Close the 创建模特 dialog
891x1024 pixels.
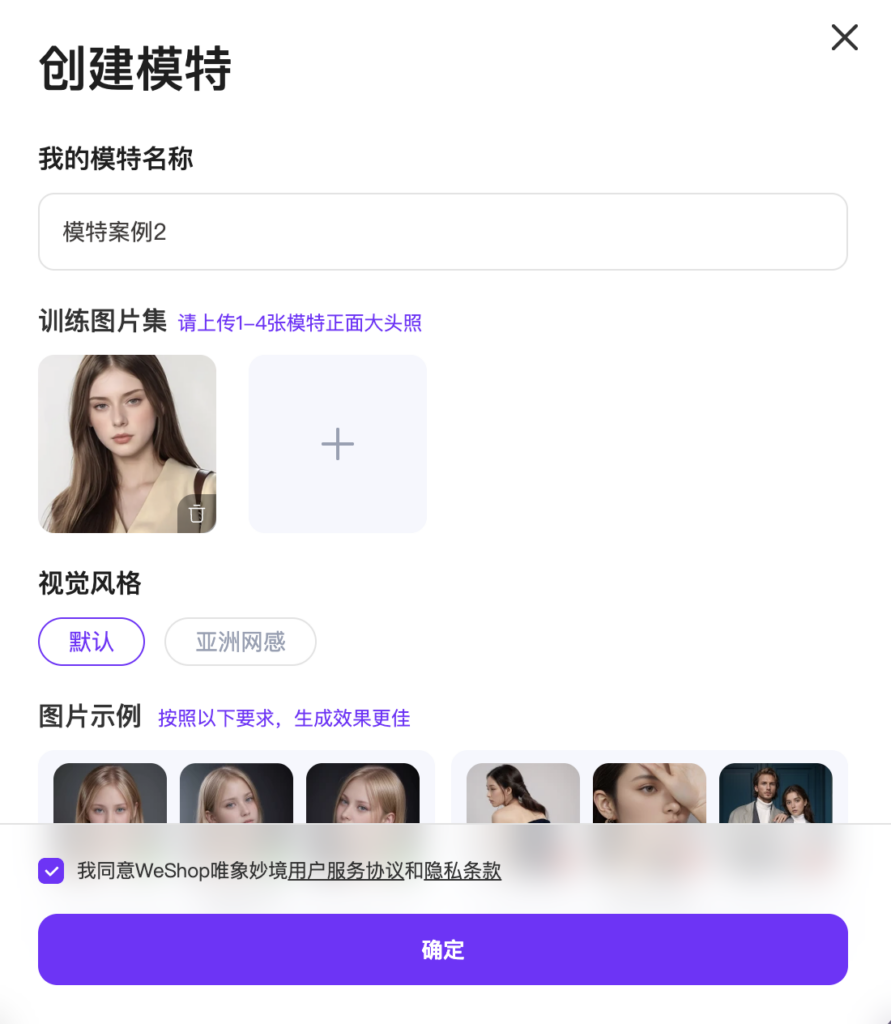coord(844,38)
